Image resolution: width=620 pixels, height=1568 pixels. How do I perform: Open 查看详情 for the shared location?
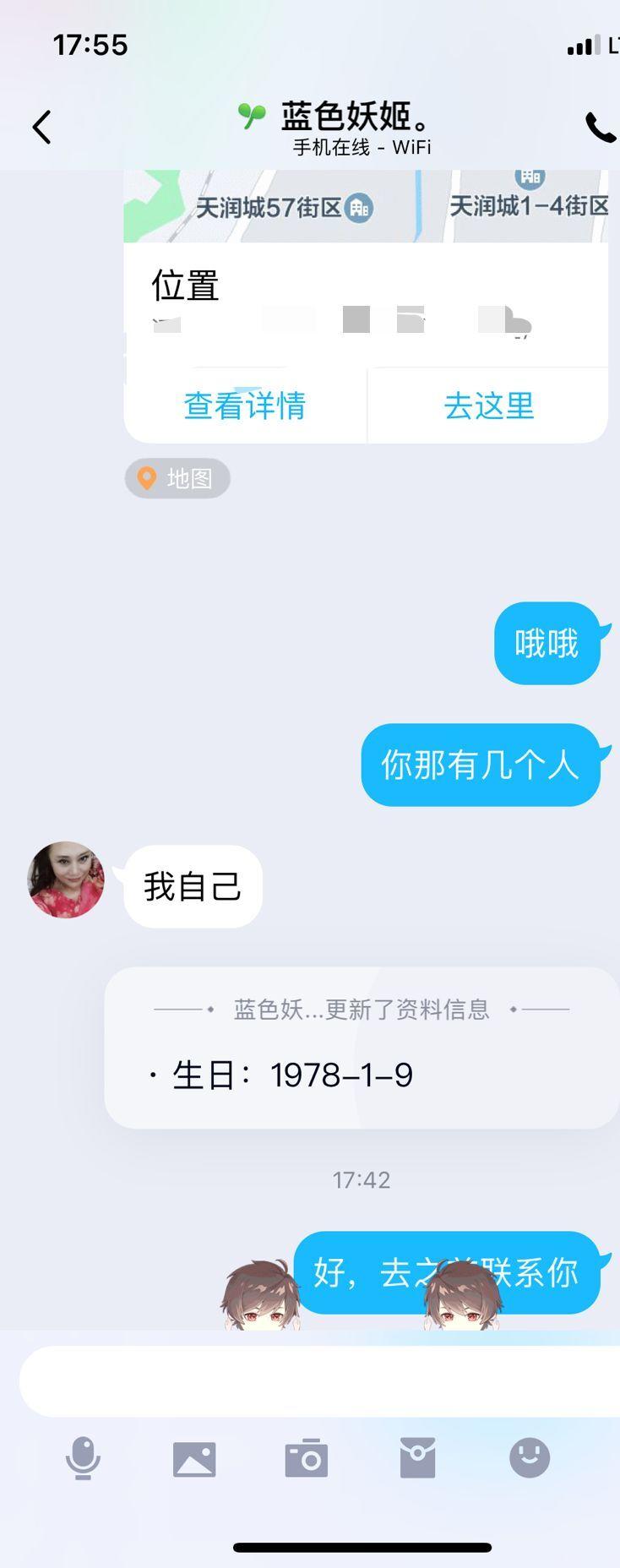tap(245, 406)
